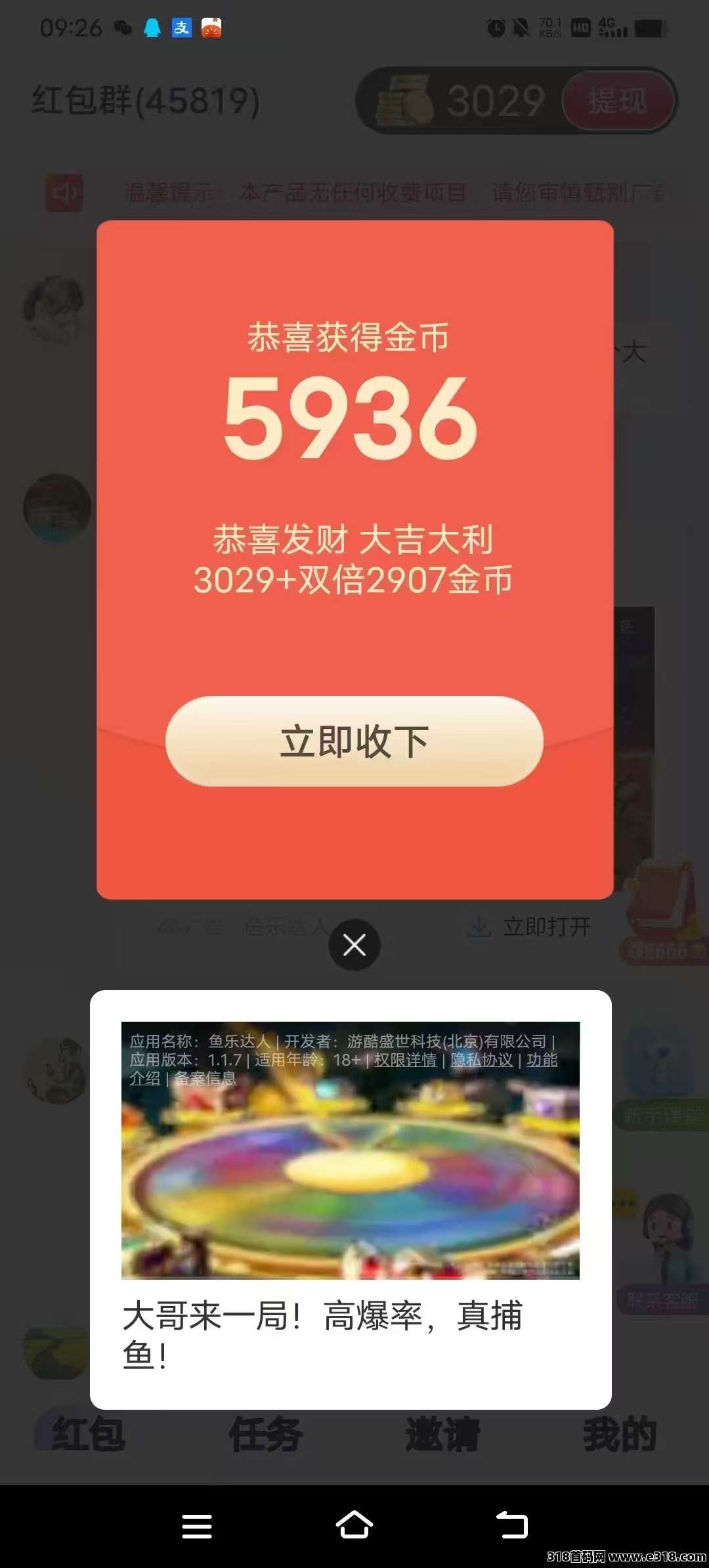Image resolution: width=709 pixels, height=1568 pixels.
Task: Switch to the 红包 tab
Action: click(88, 1434)
